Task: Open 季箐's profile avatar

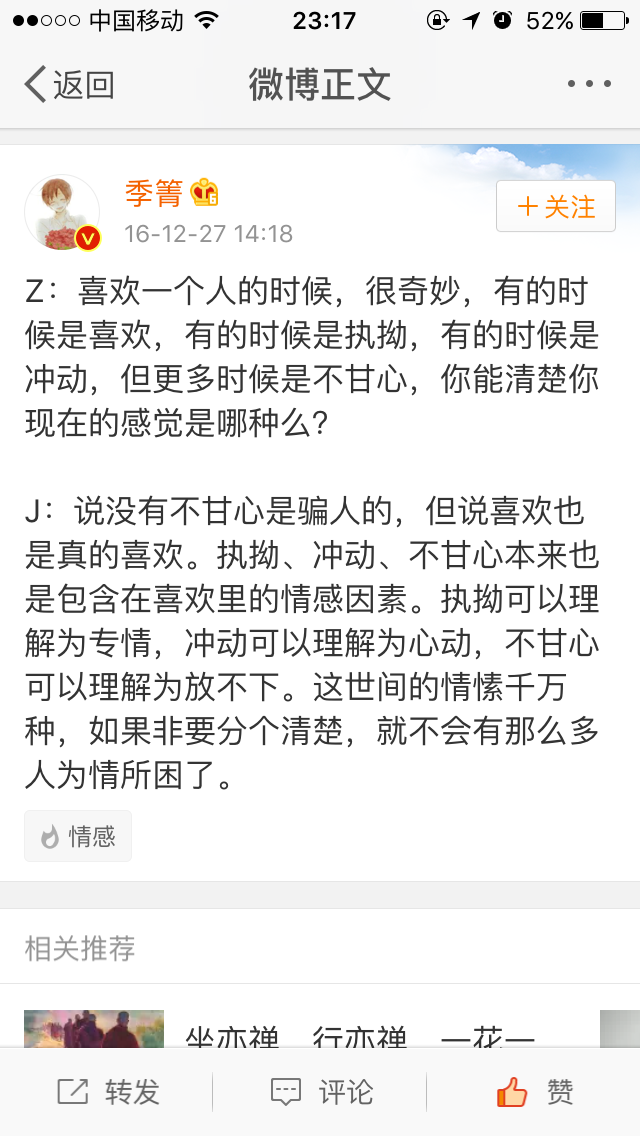Action: pyautogui.click(x=62, y=212)
